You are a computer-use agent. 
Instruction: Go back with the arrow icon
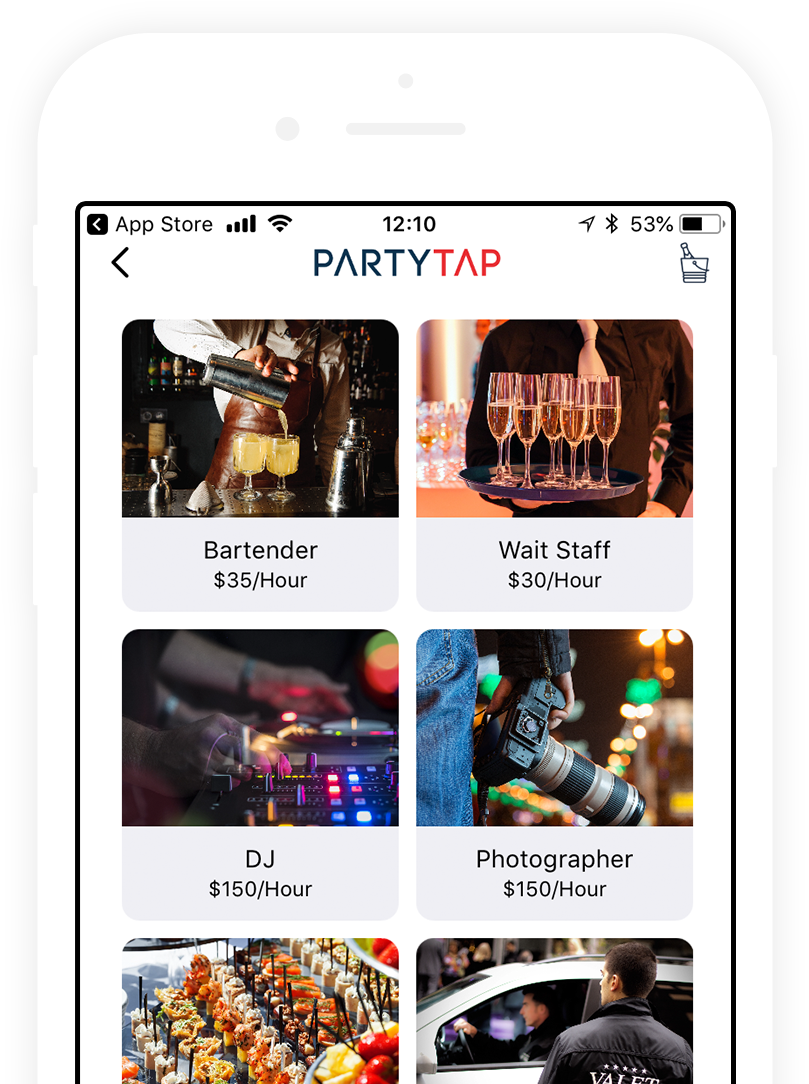pyautogui.click(x=120, y=263)
